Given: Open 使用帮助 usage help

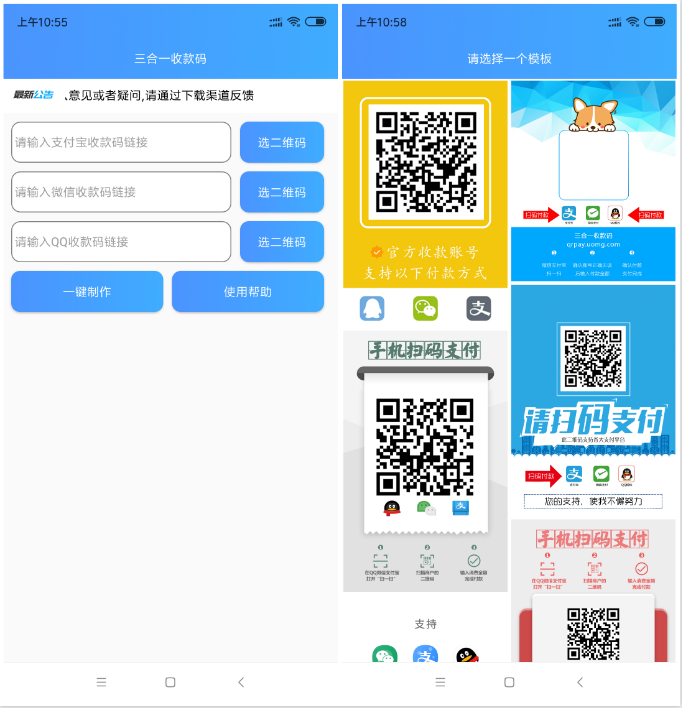Looking at the screenshot, I should [x=247, y=292].
